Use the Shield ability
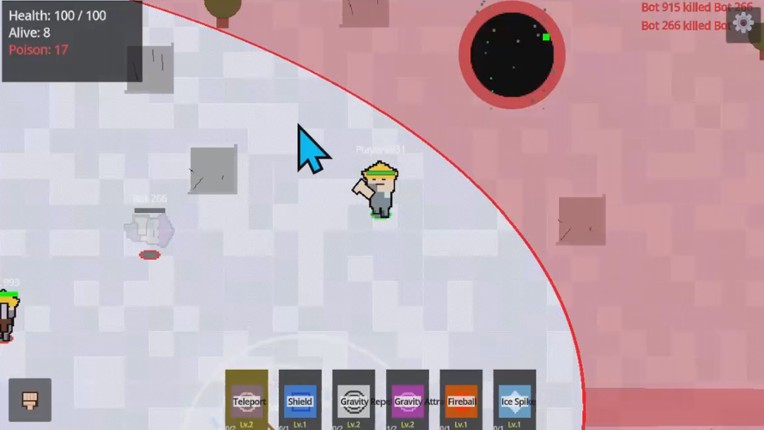 tap(300, 401)
